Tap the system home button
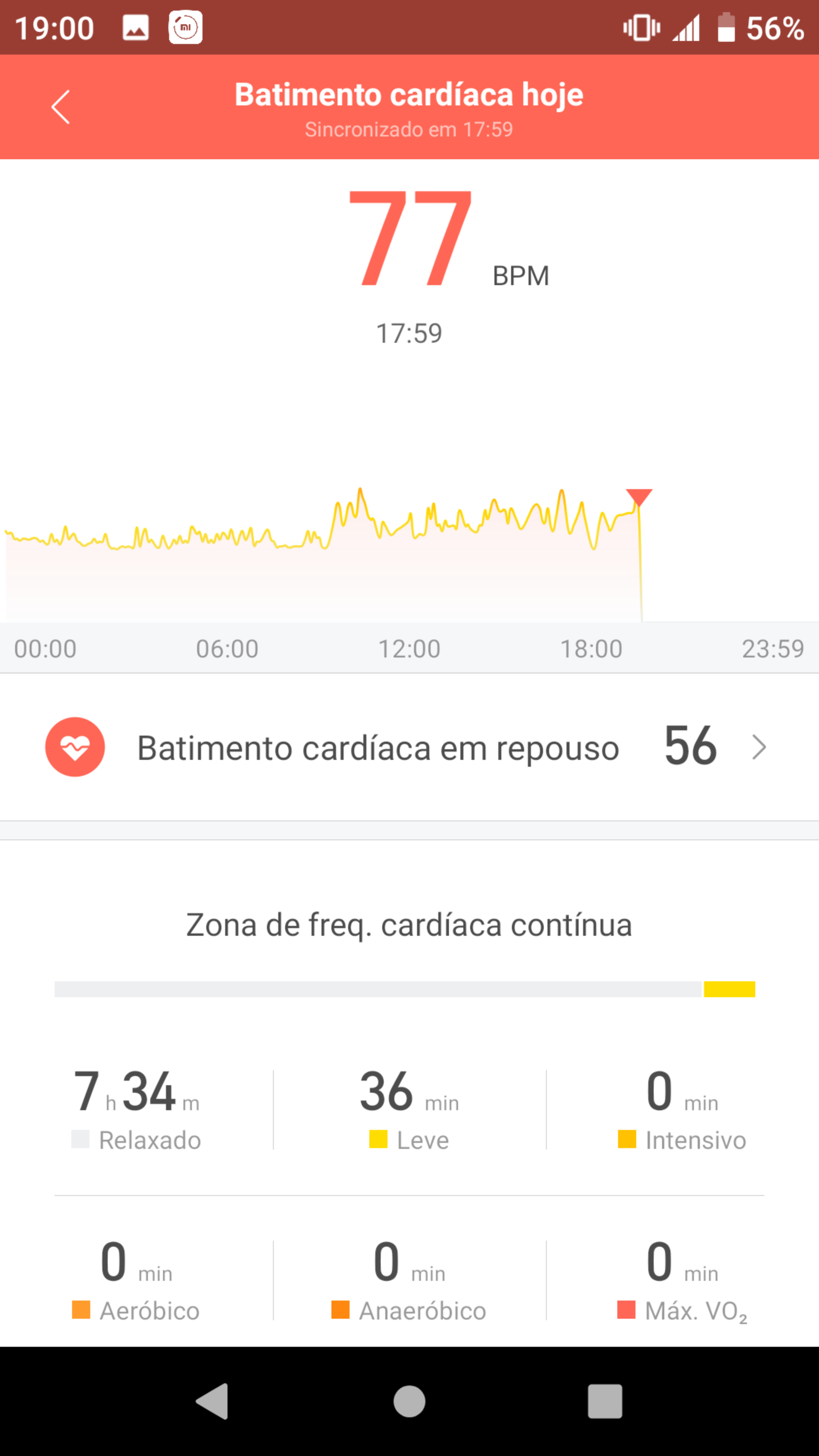 [409, 1401]
